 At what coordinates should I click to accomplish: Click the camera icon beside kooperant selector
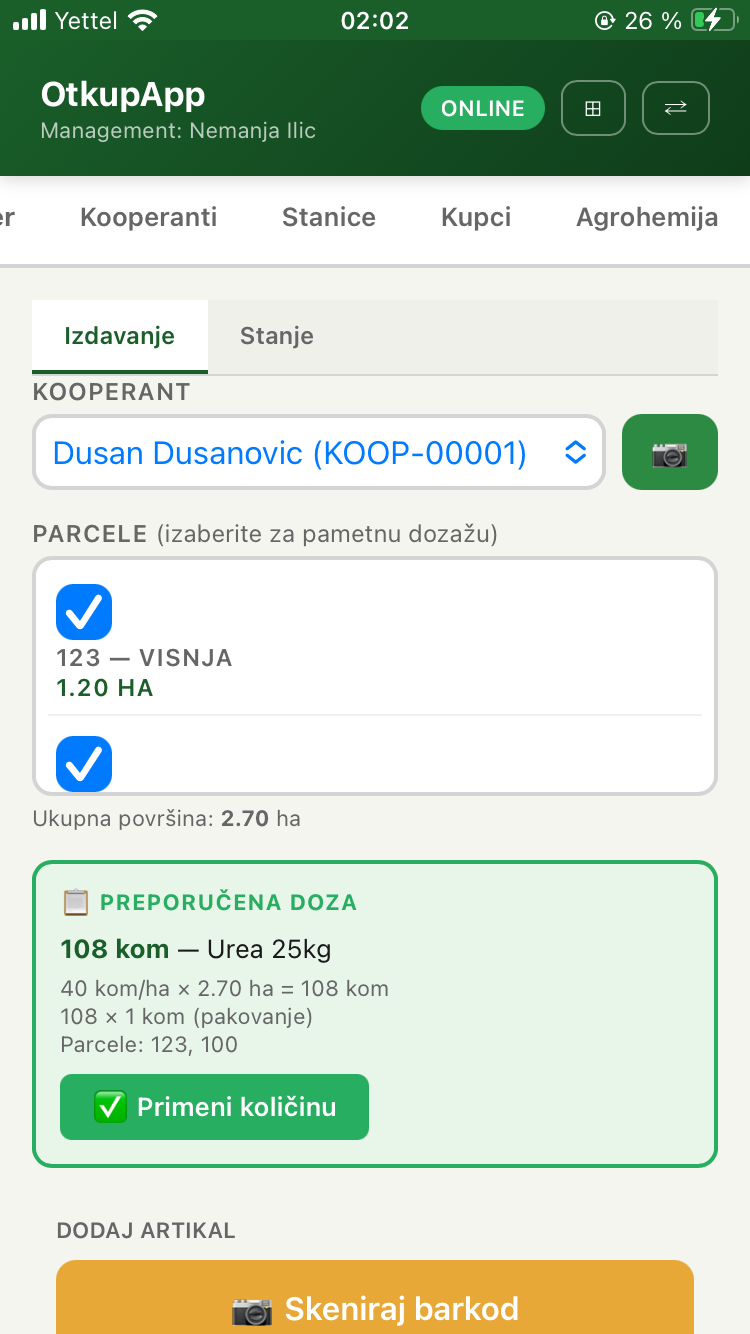[669, 452]
